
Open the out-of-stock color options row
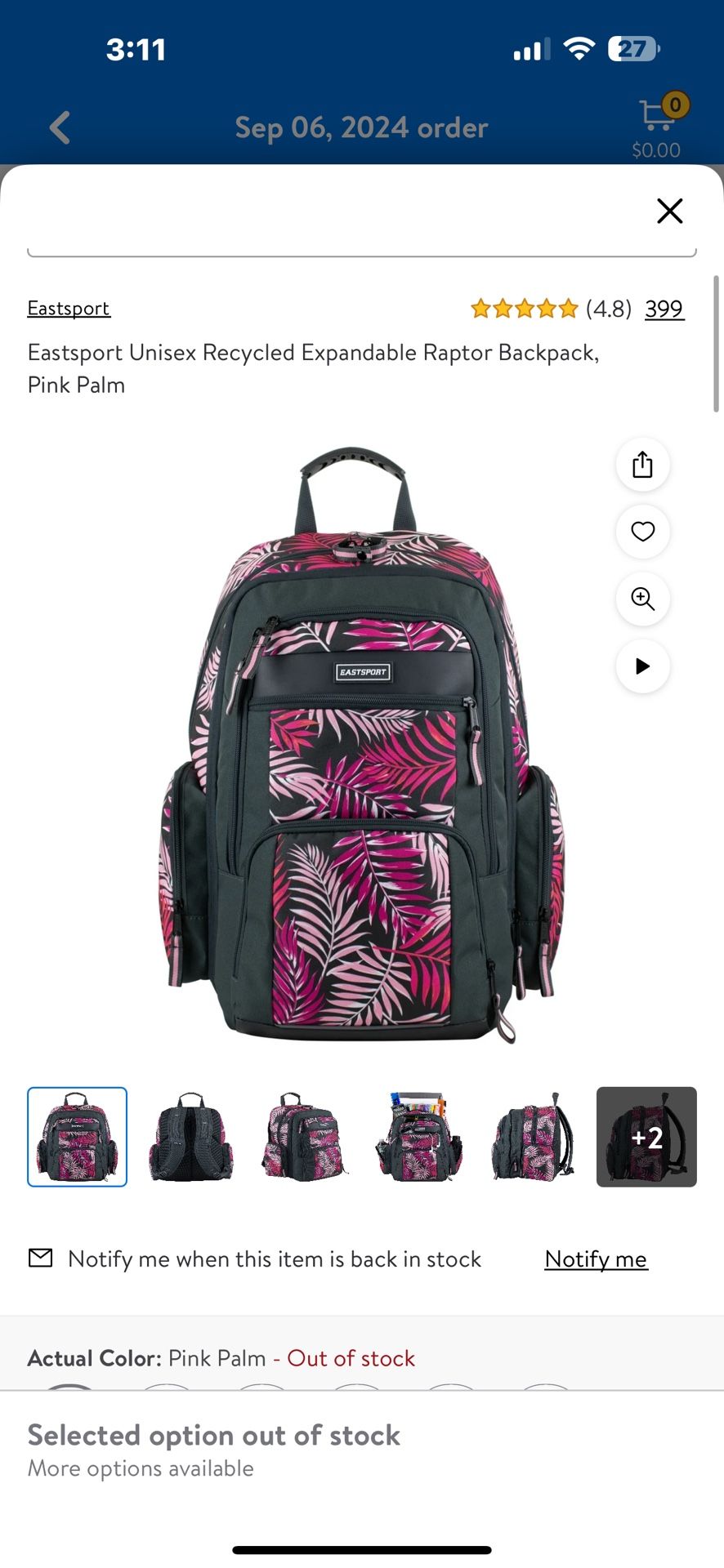pyautogui.click(x=350, y=1358)
